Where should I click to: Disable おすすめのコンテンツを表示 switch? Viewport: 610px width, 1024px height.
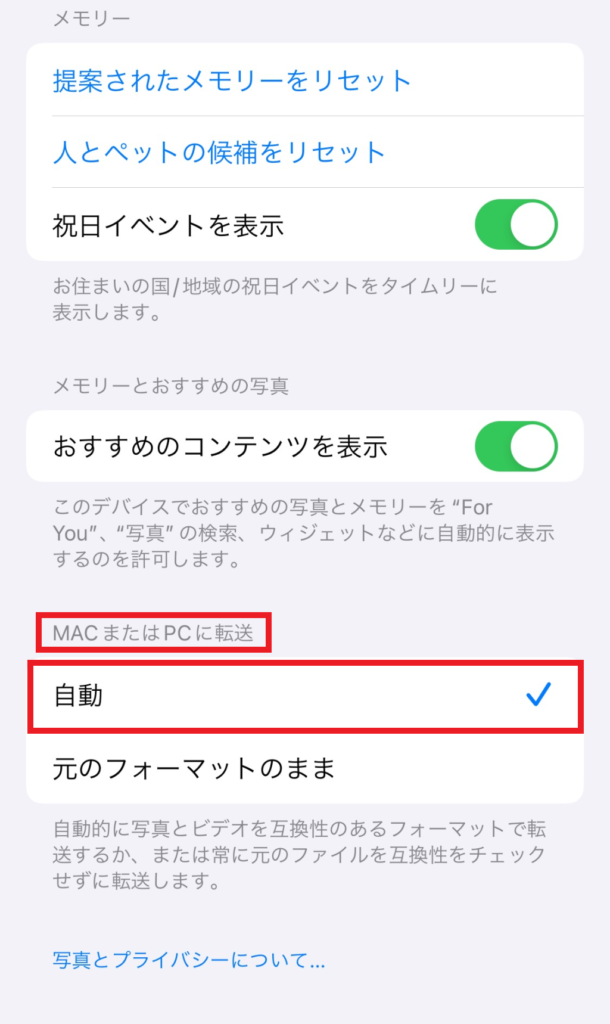pyautogui.click(x=515, y=446)
